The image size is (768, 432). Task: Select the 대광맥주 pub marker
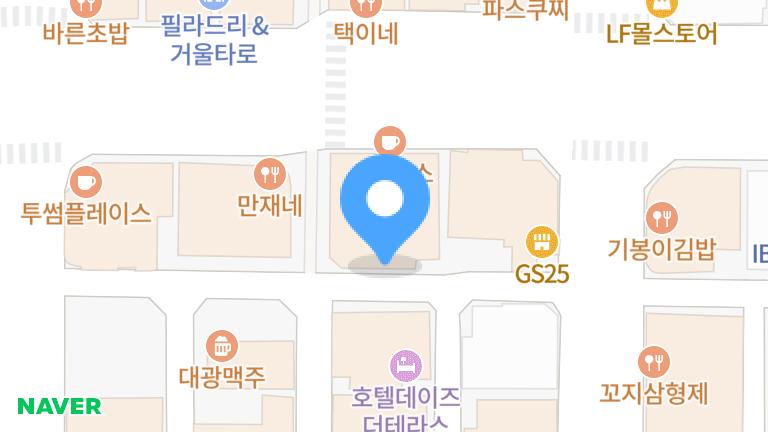(x=221, y=347)
